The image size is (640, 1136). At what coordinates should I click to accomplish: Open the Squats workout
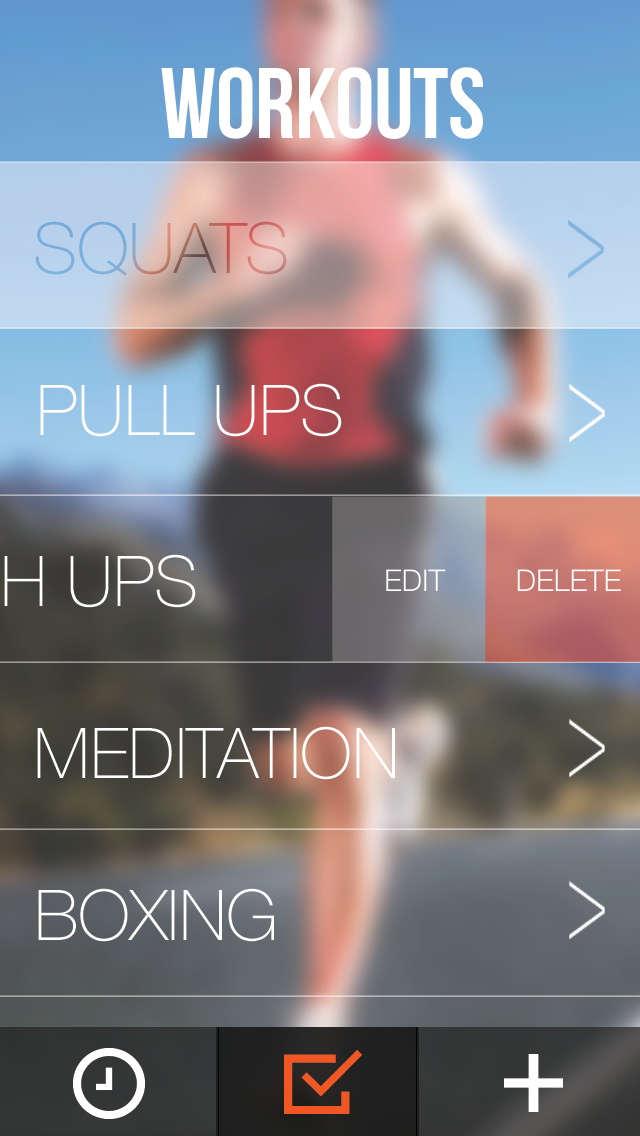click(x=320, y=246)
